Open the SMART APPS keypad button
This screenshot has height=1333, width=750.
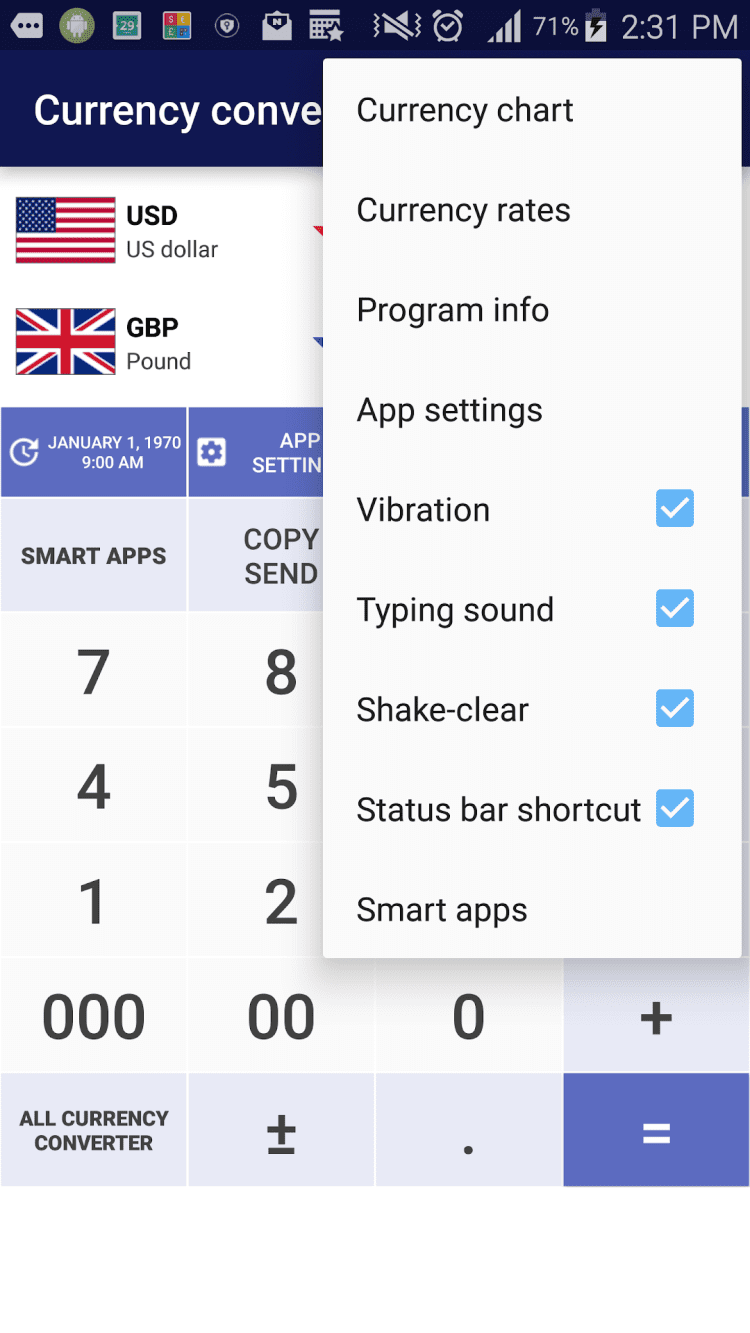[94, 556]
